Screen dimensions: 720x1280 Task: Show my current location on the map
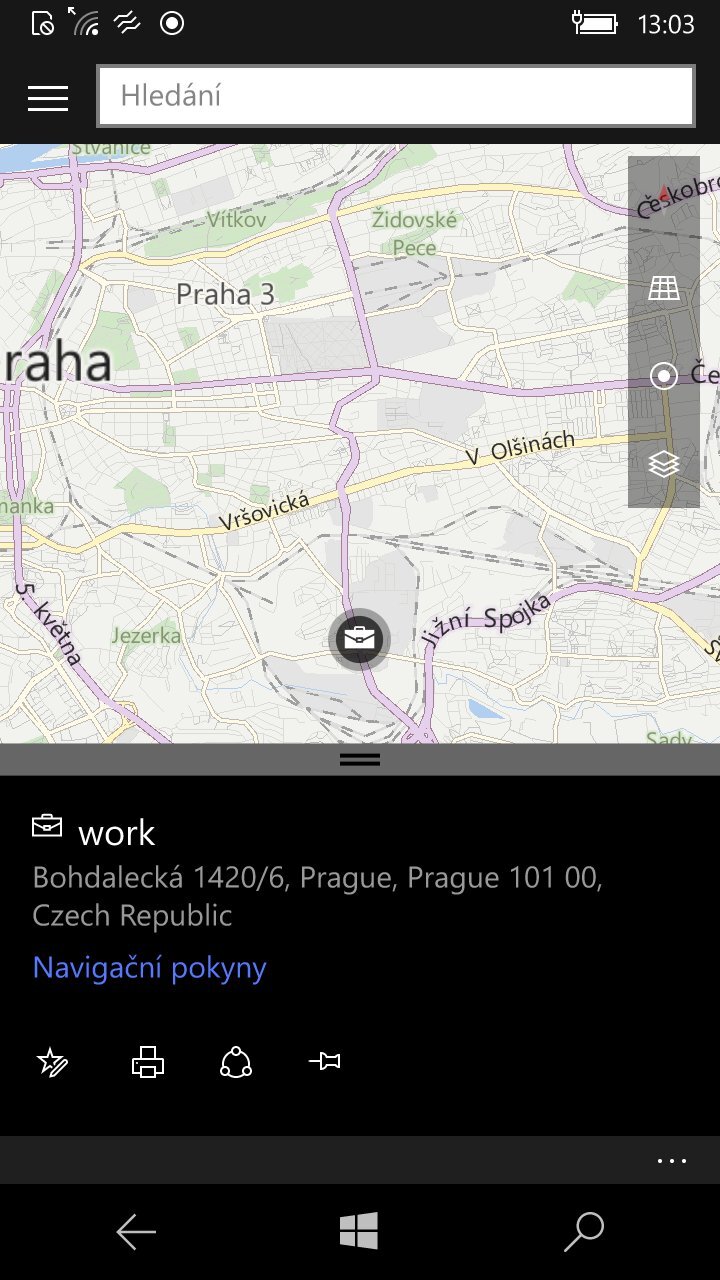point(661,375)
